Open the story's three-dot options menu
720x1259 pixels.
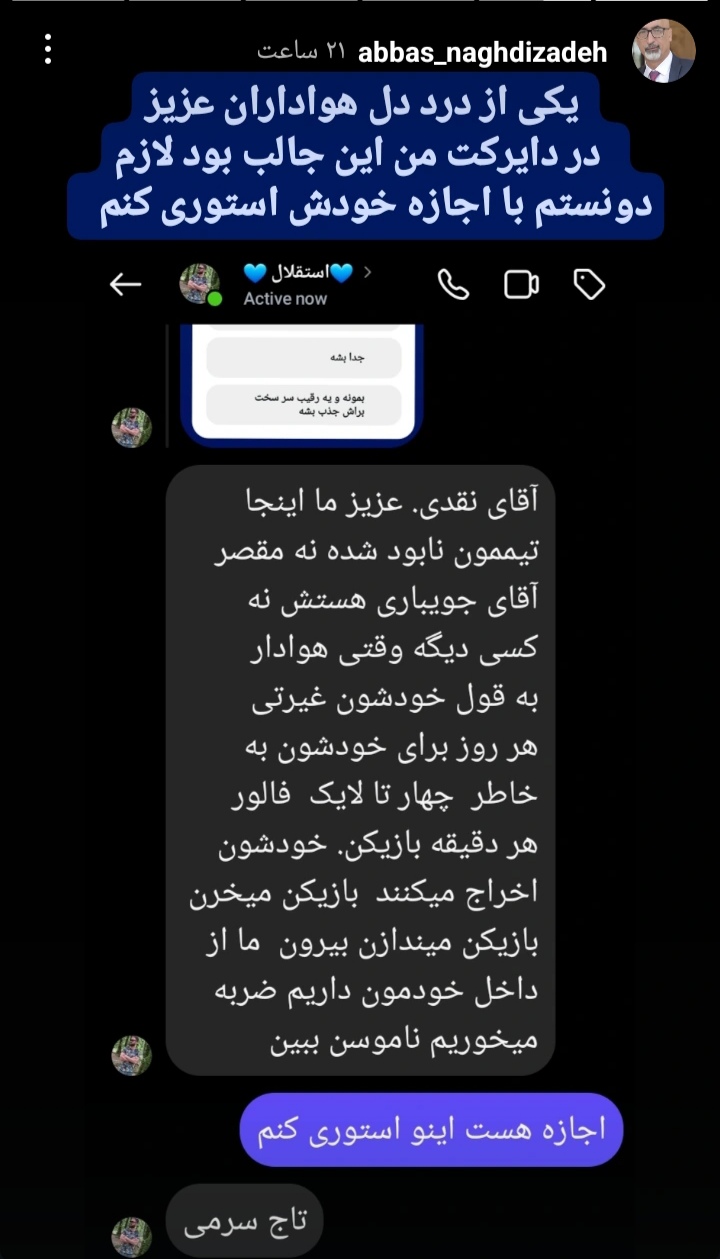tap(48, 49)
